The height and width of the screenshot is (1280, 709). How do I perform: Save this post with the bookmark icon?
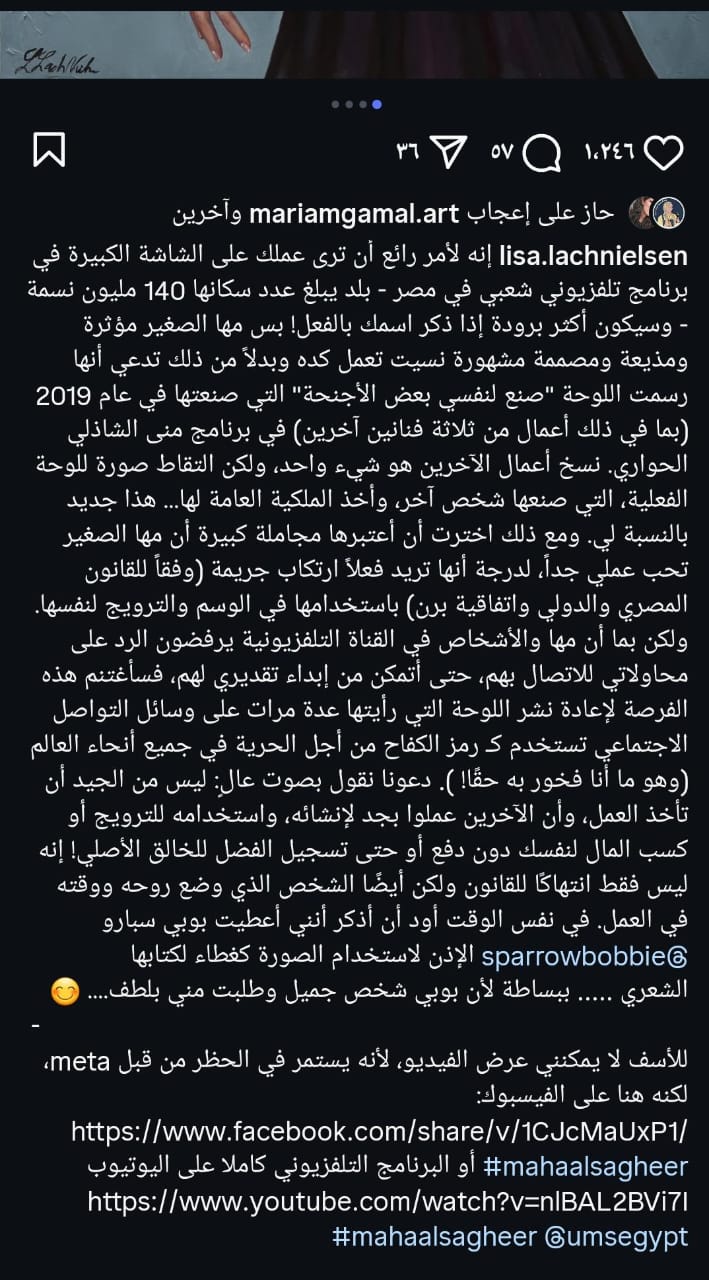tap(49, 150)
